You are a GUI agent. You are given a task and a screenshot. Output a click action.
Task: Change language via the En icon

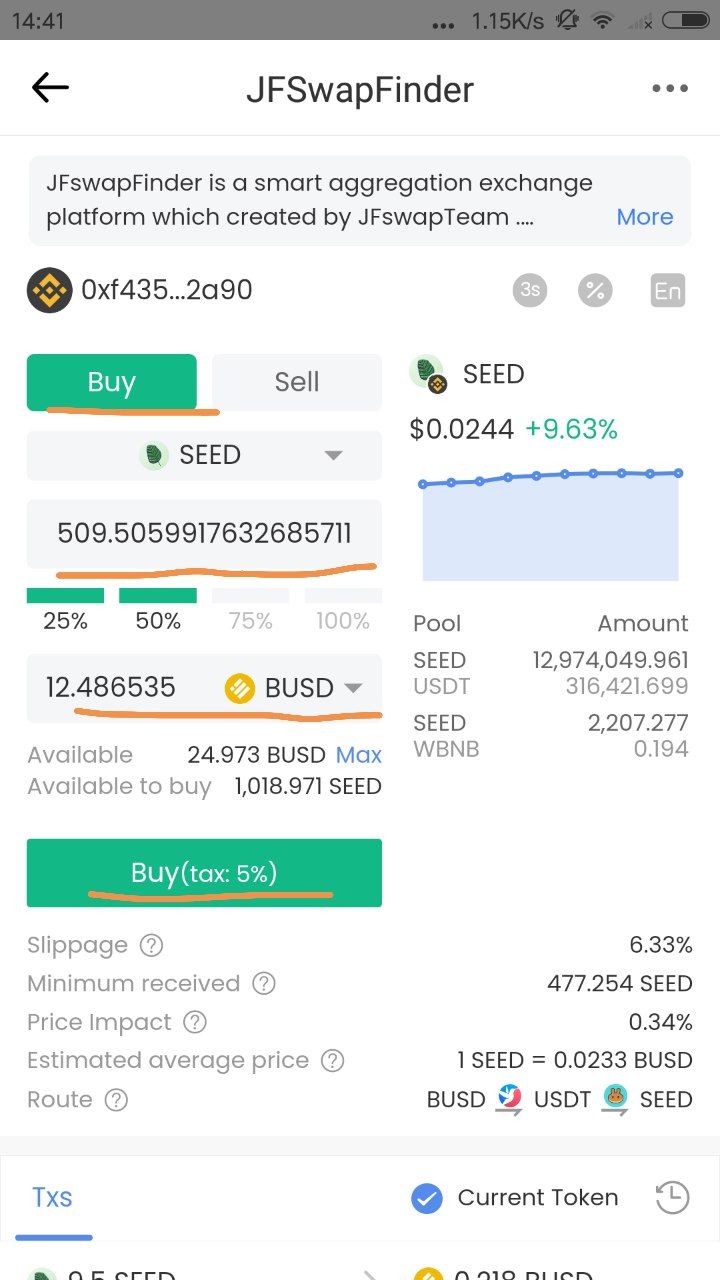(x=667, y=290)
